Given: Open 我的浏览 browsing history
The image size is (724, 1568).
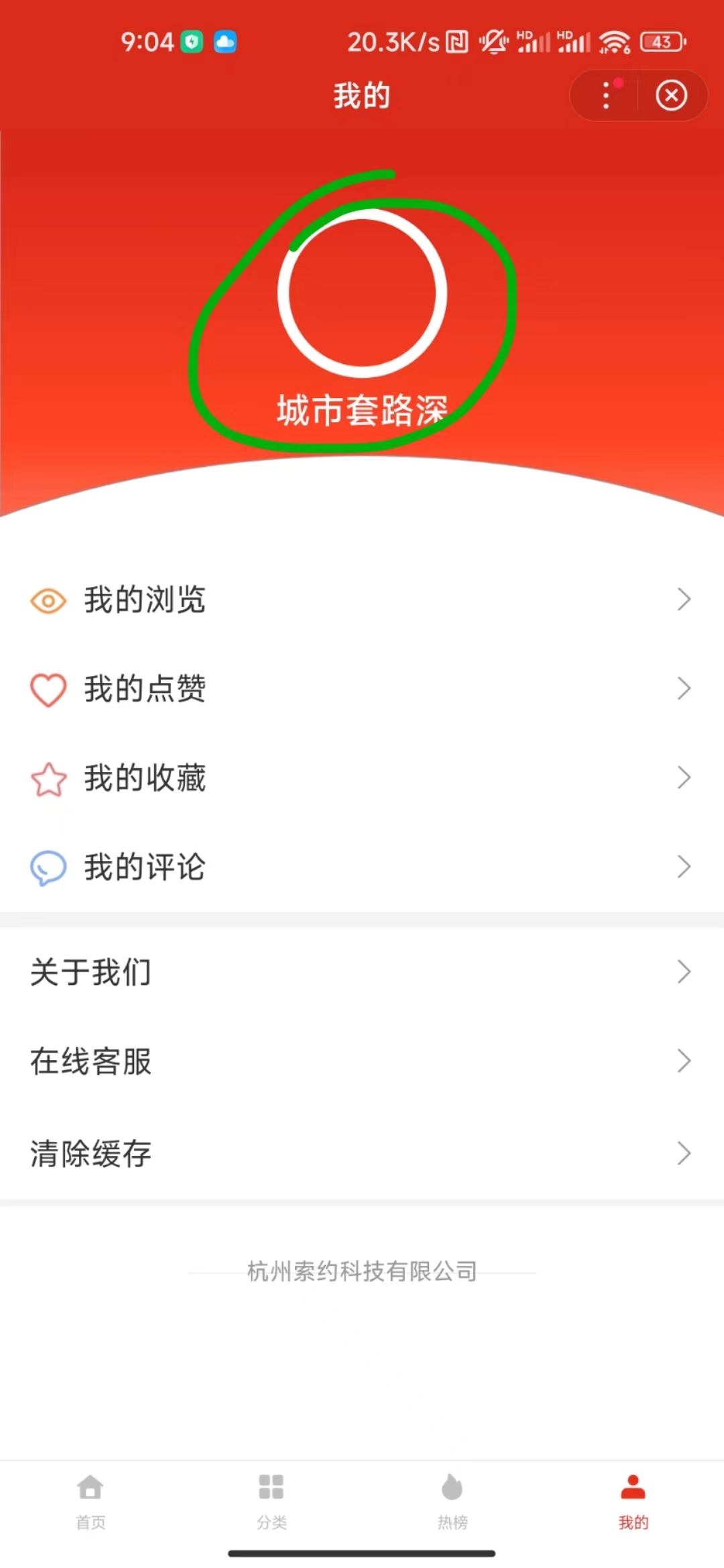Looking at the screenshot, I should 362,599.
